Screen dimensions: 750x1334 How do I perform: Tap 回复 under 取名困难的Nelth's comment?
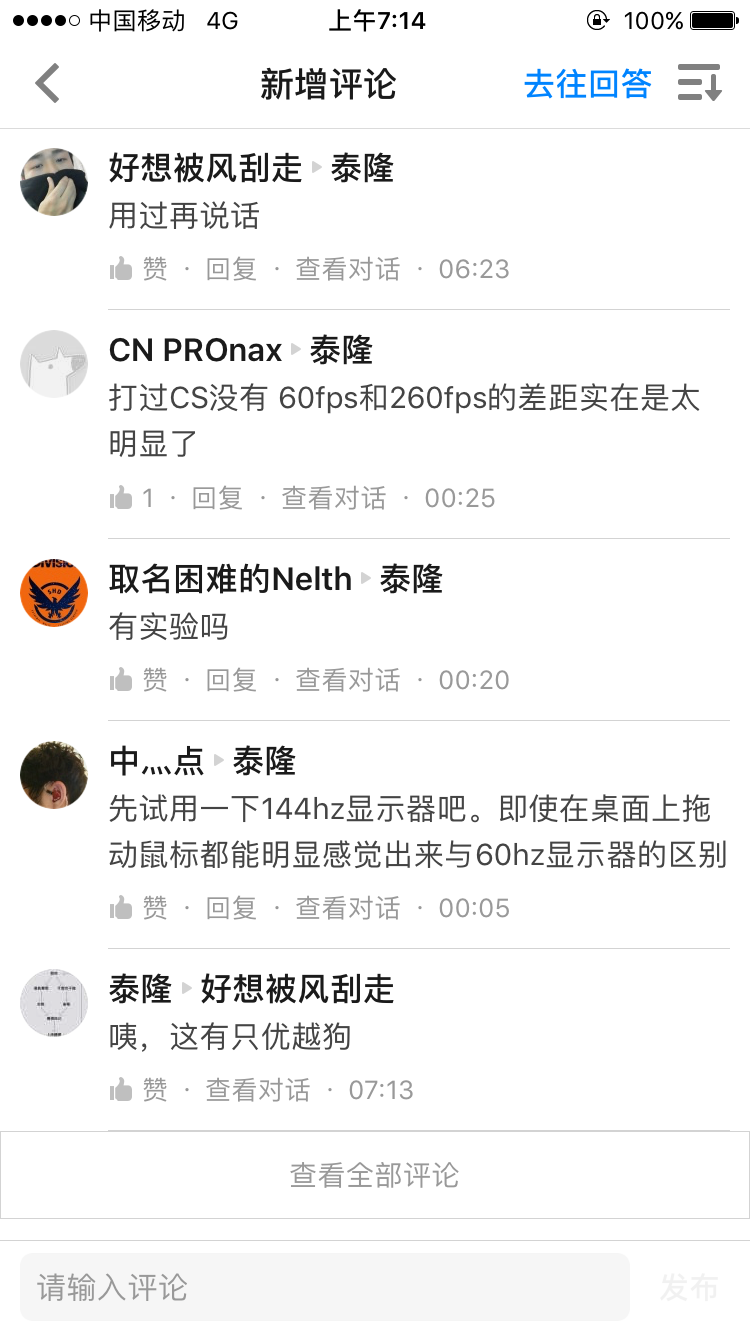pyautogui.click(x=231, y=680)
